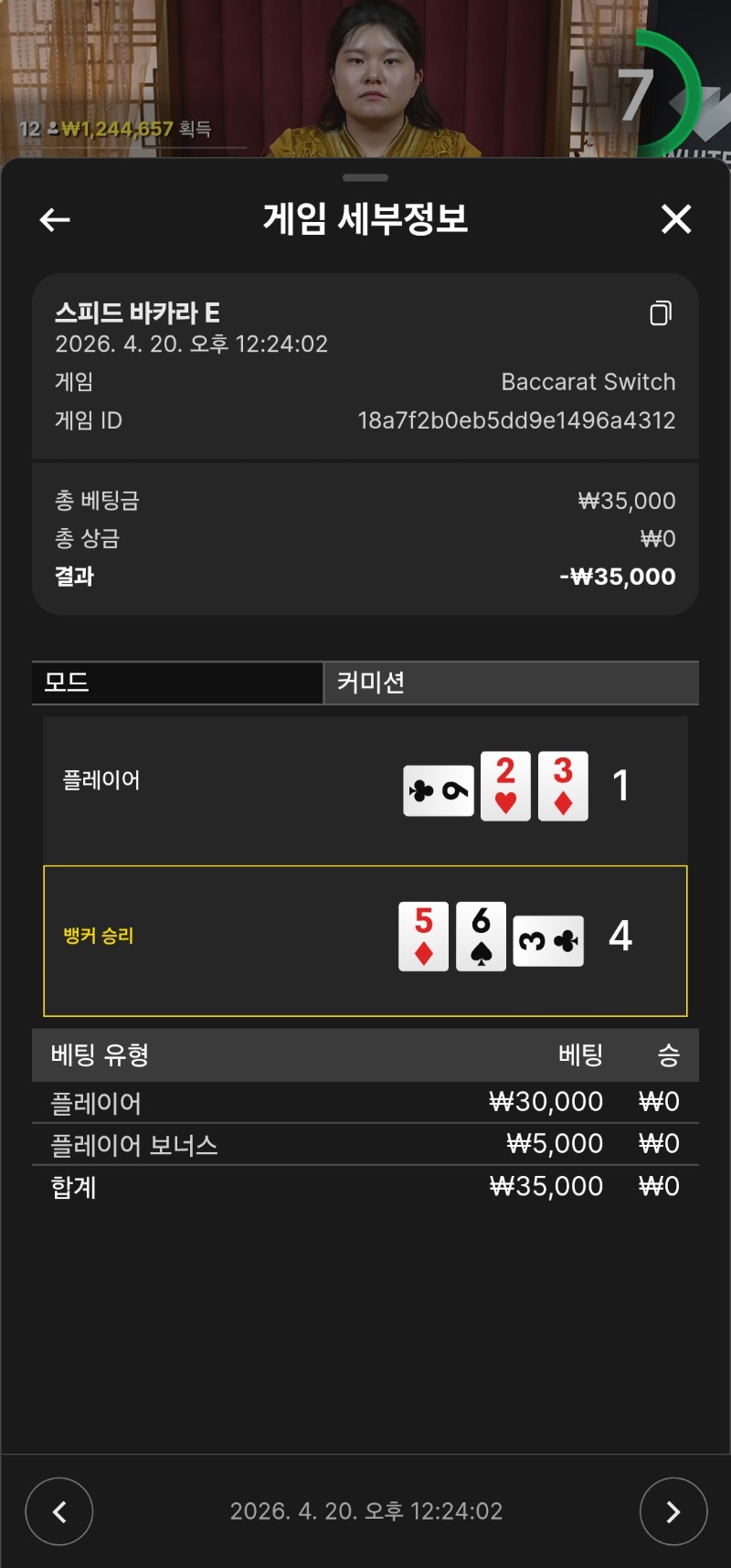
Task: Show the previous game round
Action: 59,1512
